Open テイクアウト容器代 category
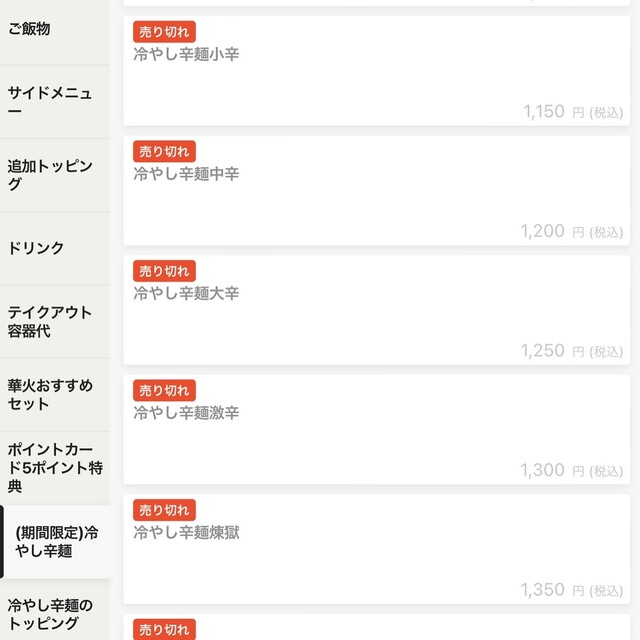 click(55, 322)
